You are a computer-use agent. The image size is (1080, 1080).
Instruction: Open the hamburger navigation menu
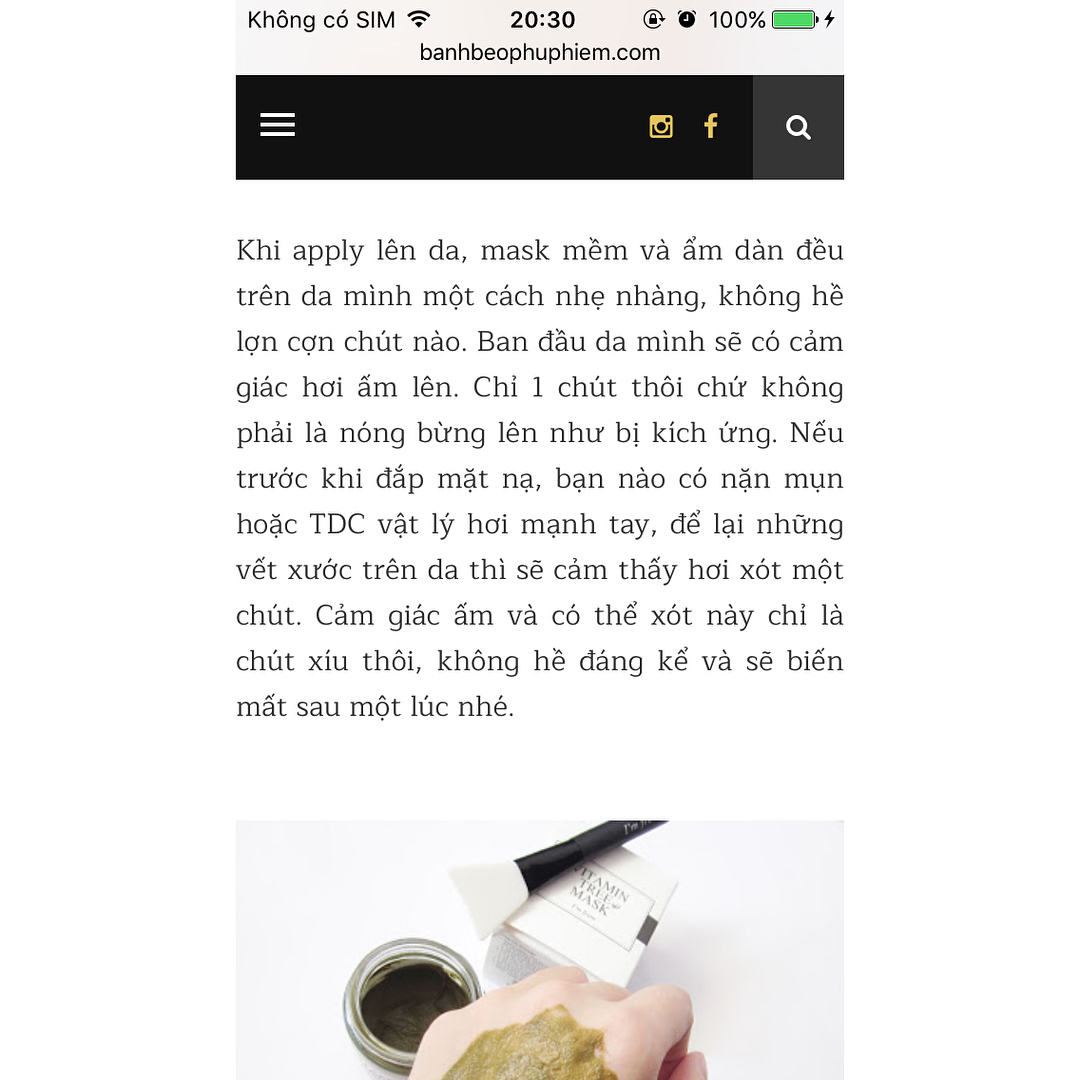point(277,126)
